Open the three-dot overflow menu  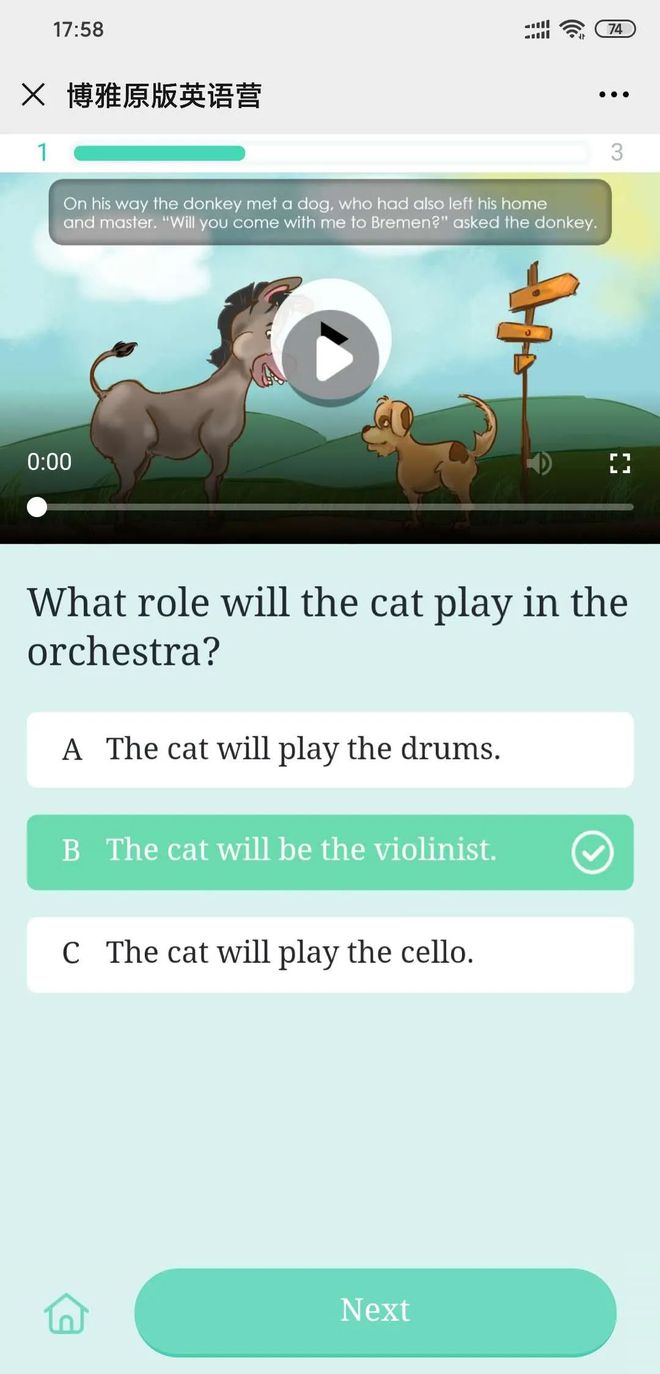click(x=614, y=95)
